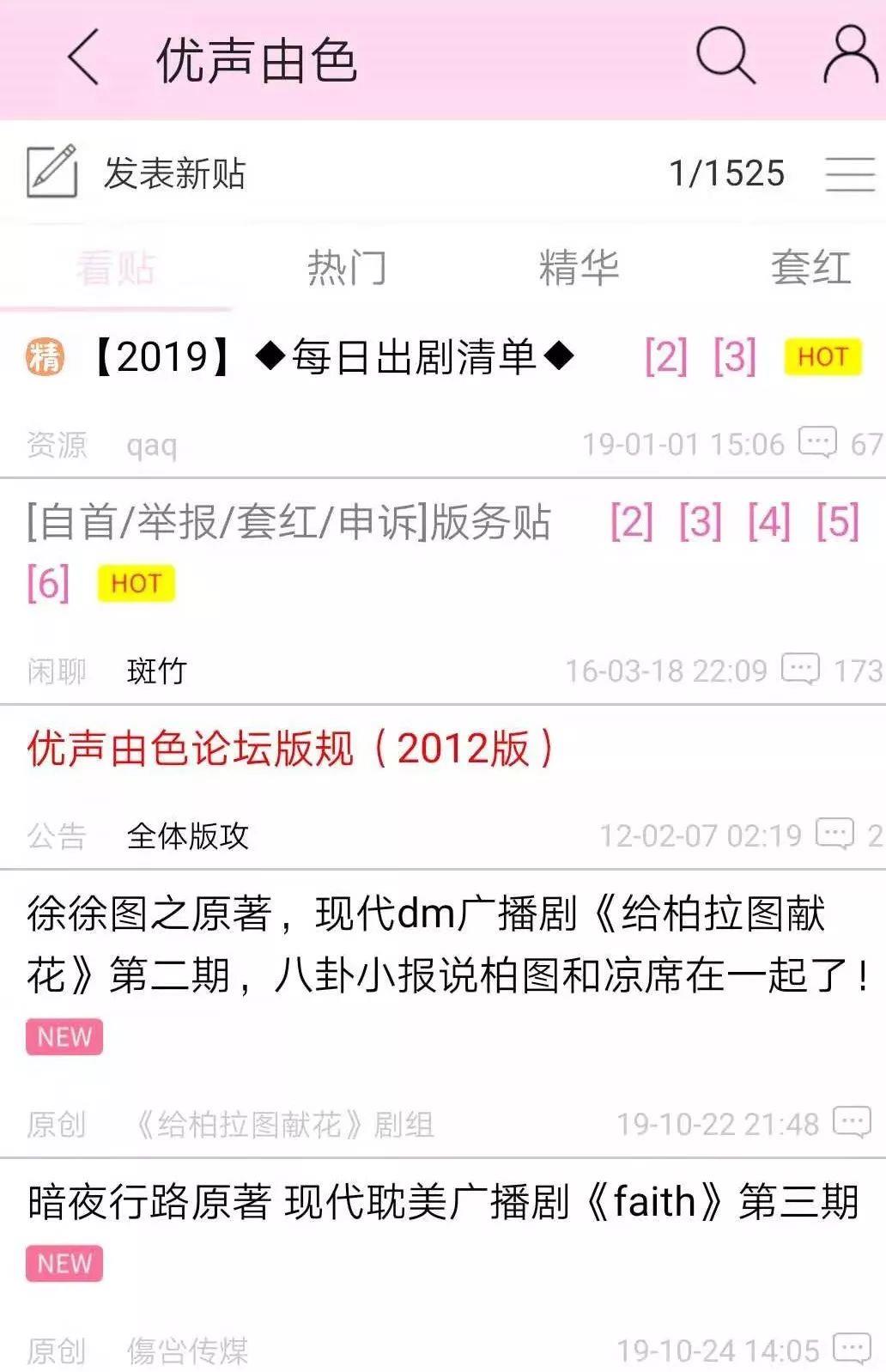Open the search icon

[x=725, y=57]
